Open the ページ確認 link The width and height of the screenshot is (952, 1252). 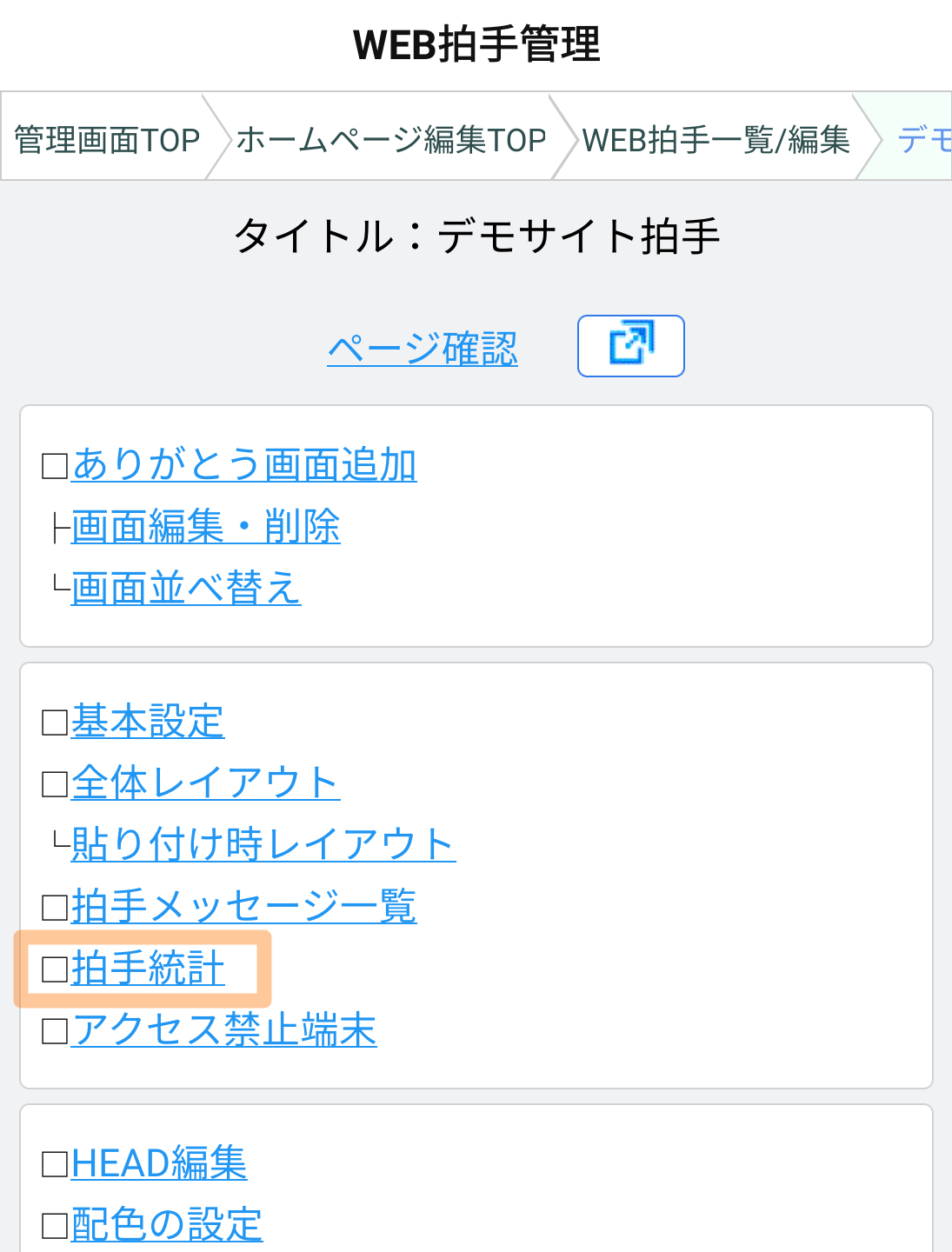[423, 349]
